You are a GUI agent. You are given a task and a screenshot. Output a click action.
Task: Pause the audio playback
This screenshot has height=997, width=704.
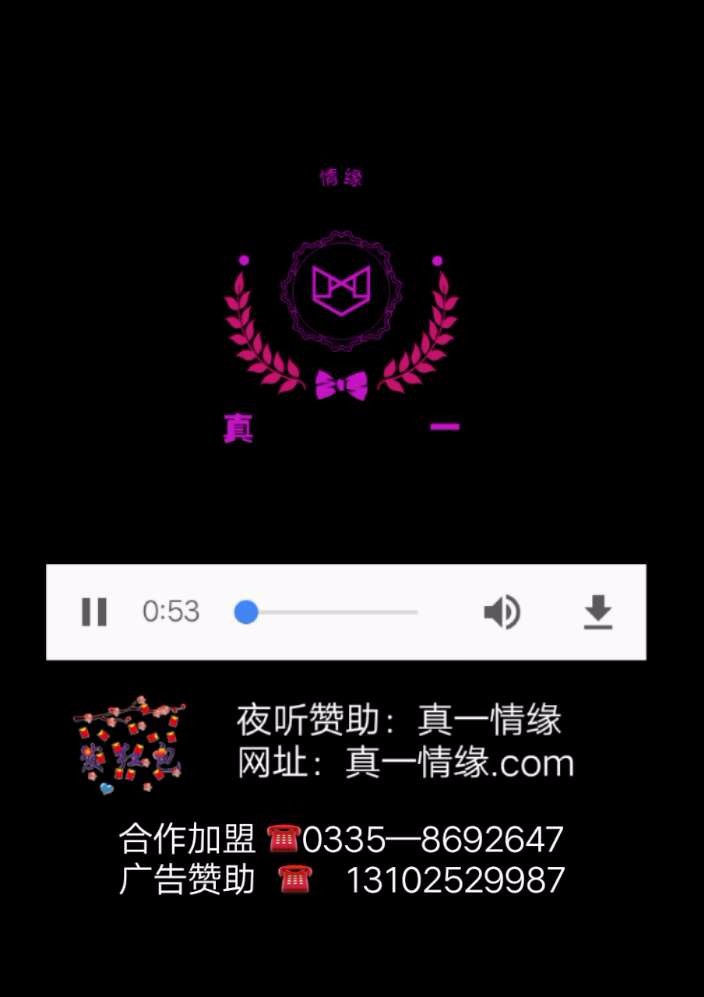pos(94,611)
